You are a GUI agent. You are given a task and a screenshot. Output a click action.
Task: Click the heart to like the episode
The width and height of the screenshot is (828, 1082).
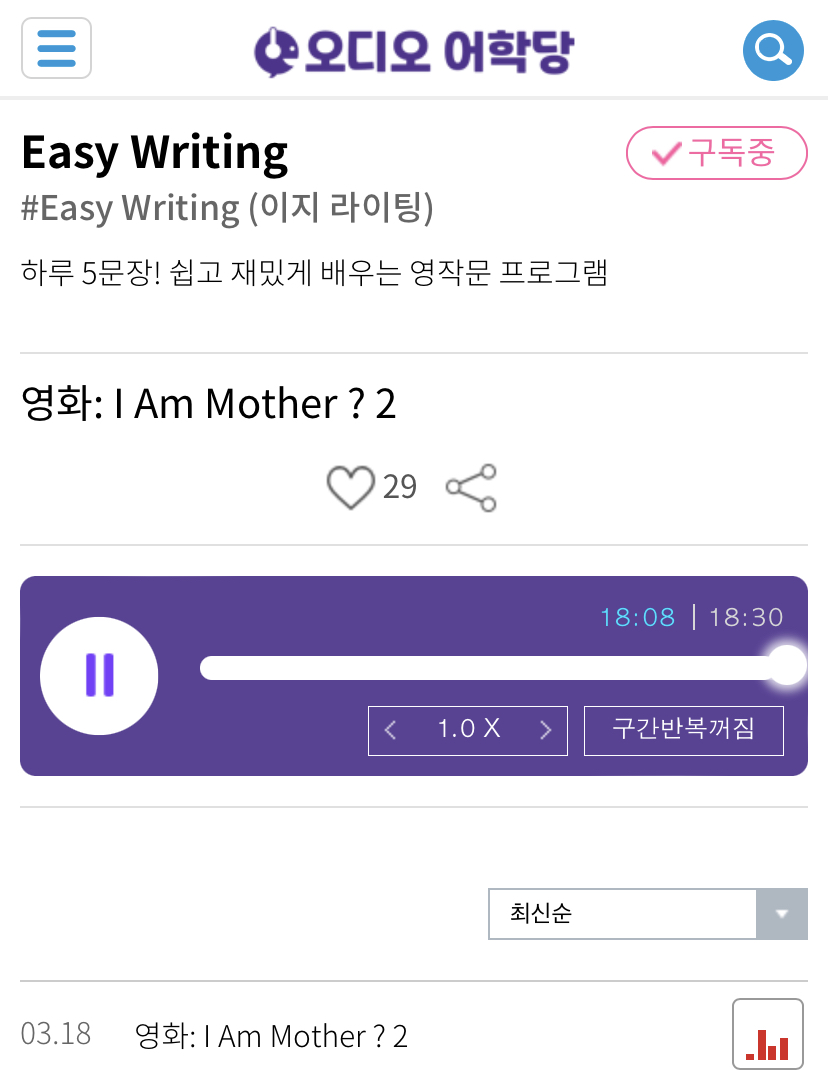pos(350,487)
